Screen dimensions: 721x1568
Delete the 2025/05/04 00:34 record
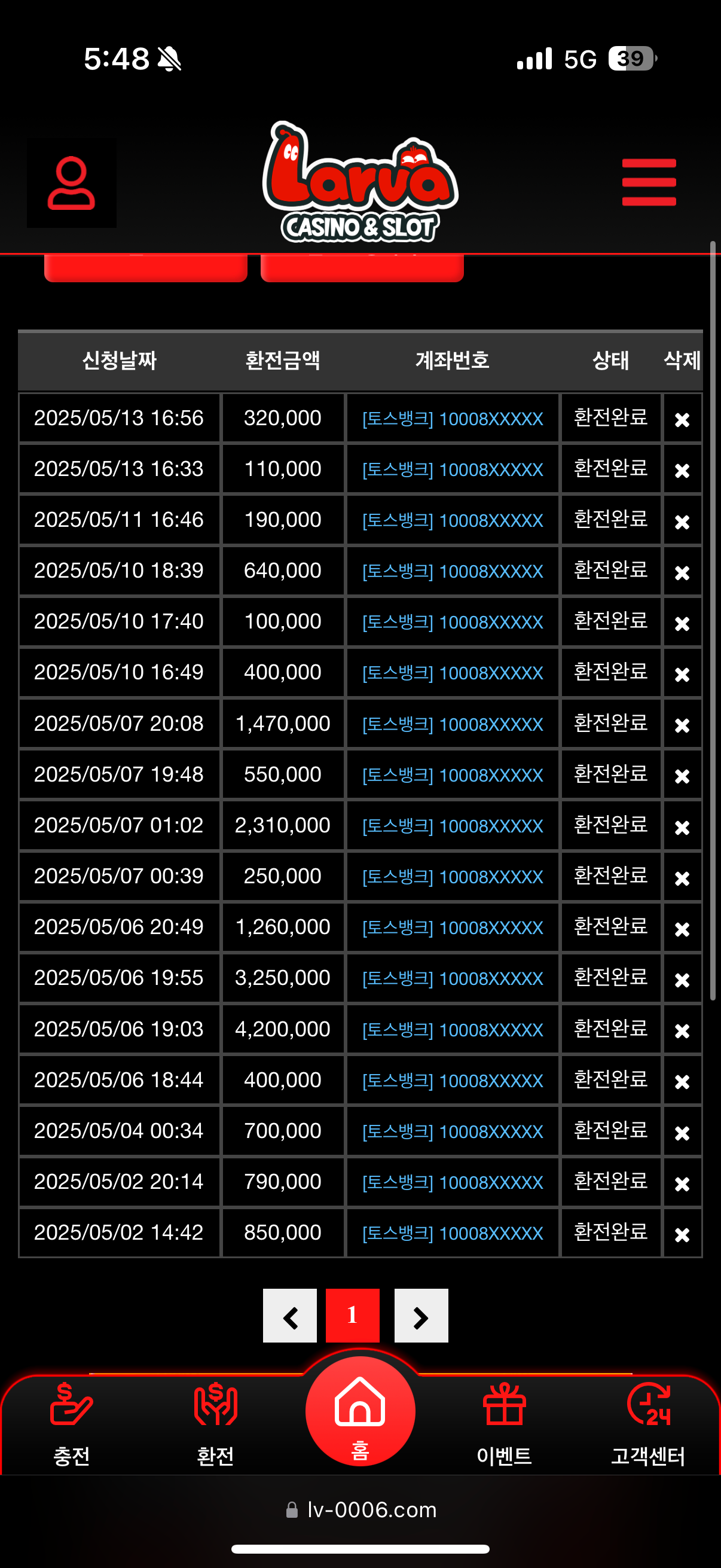[x=682, y=1133]
